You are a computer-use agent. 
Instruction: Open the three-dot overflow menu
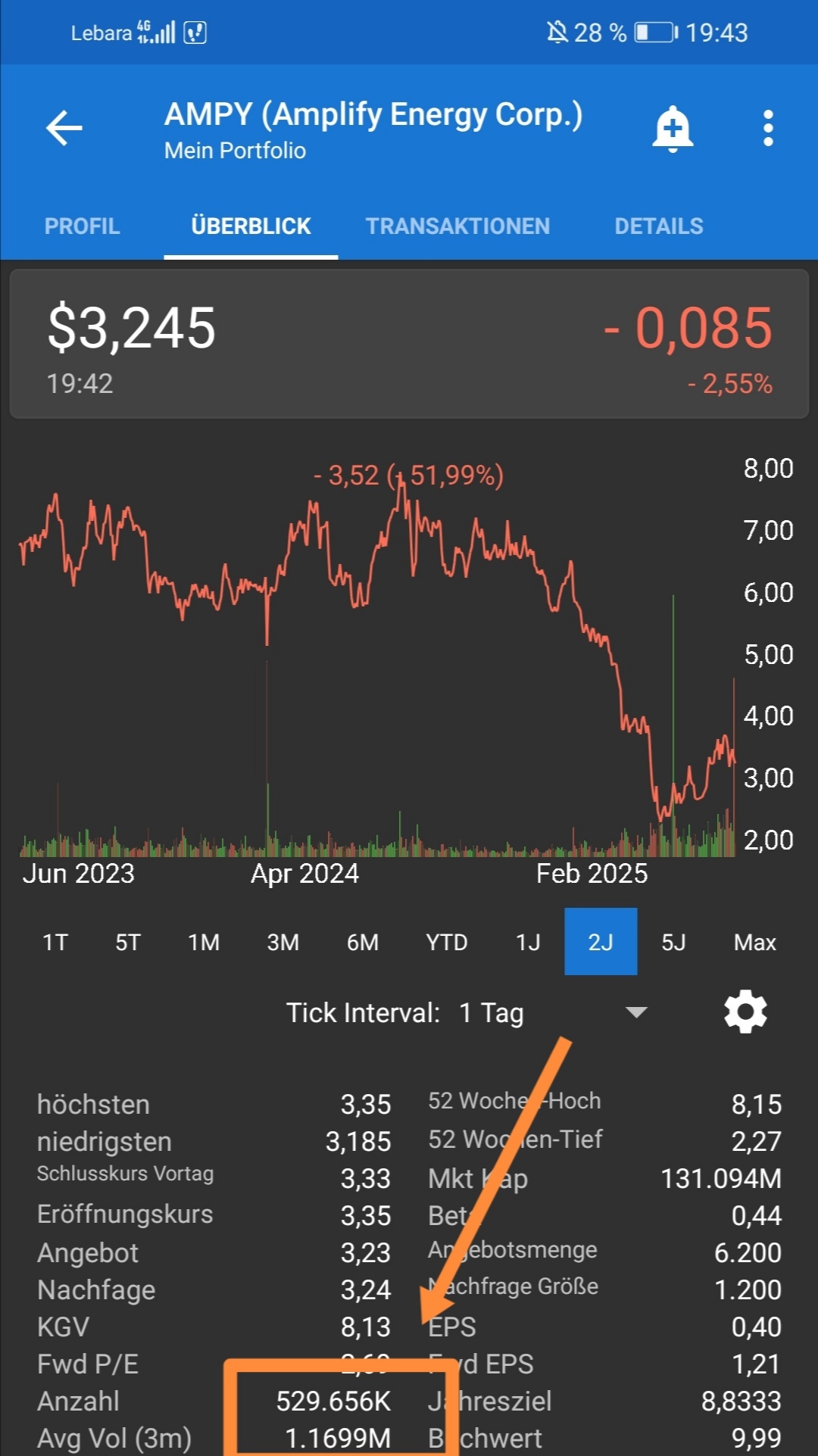pos(768,126)
